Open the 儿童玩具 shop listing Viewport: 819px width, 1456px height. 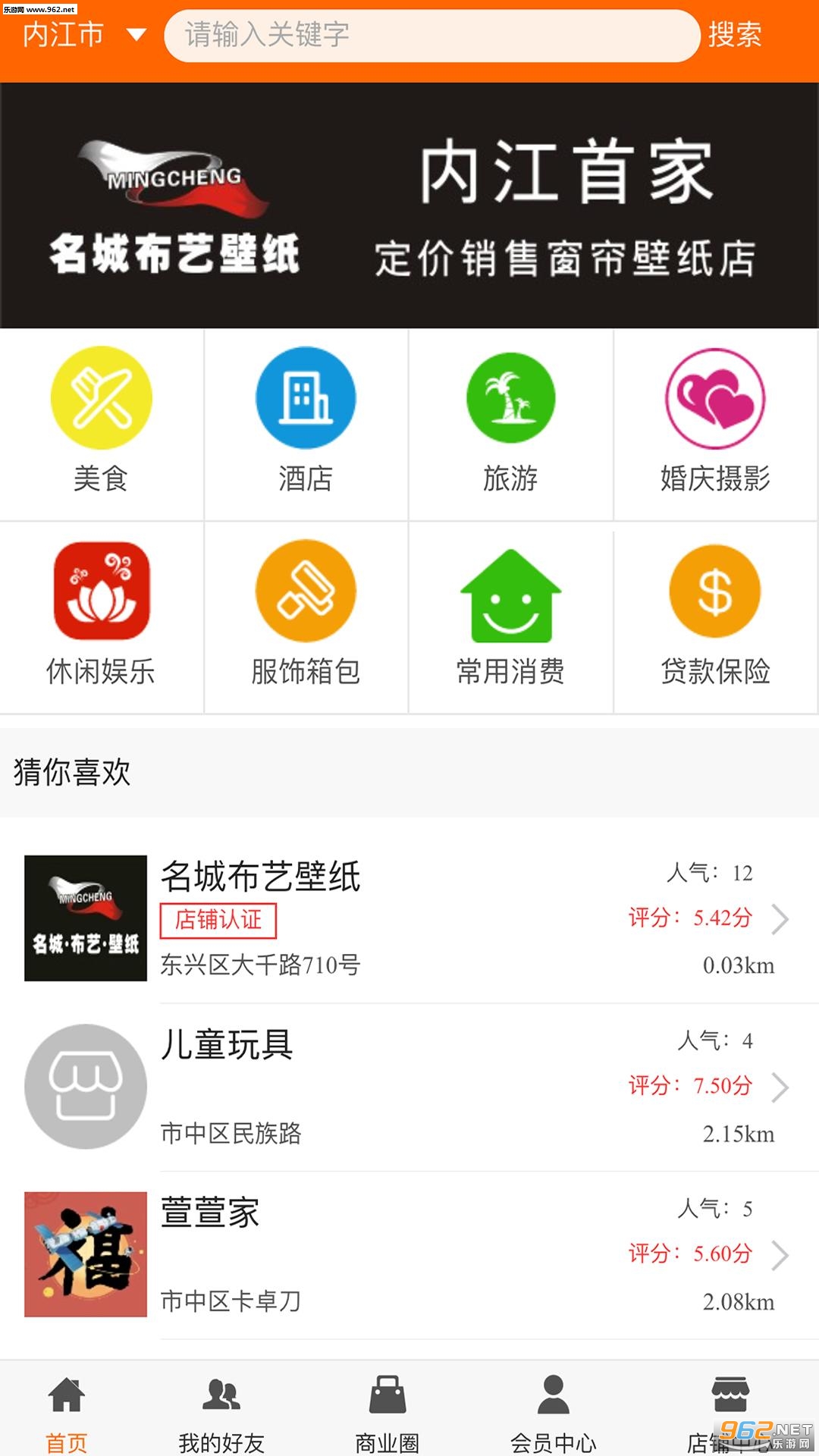409,1087
